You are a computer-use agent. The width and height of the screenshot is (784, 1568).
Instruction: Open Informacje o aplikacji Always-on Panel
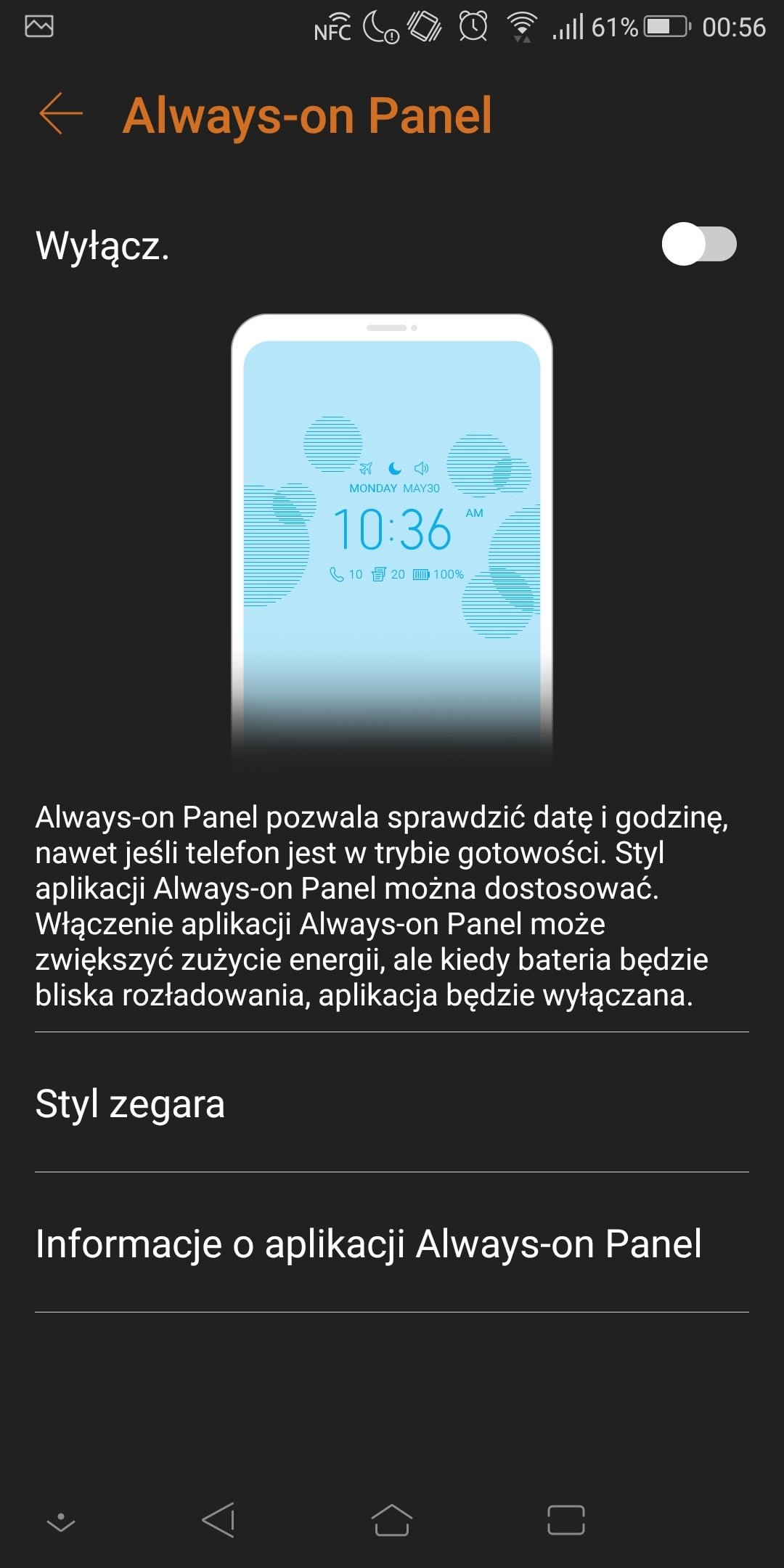tap(392, 1243)
